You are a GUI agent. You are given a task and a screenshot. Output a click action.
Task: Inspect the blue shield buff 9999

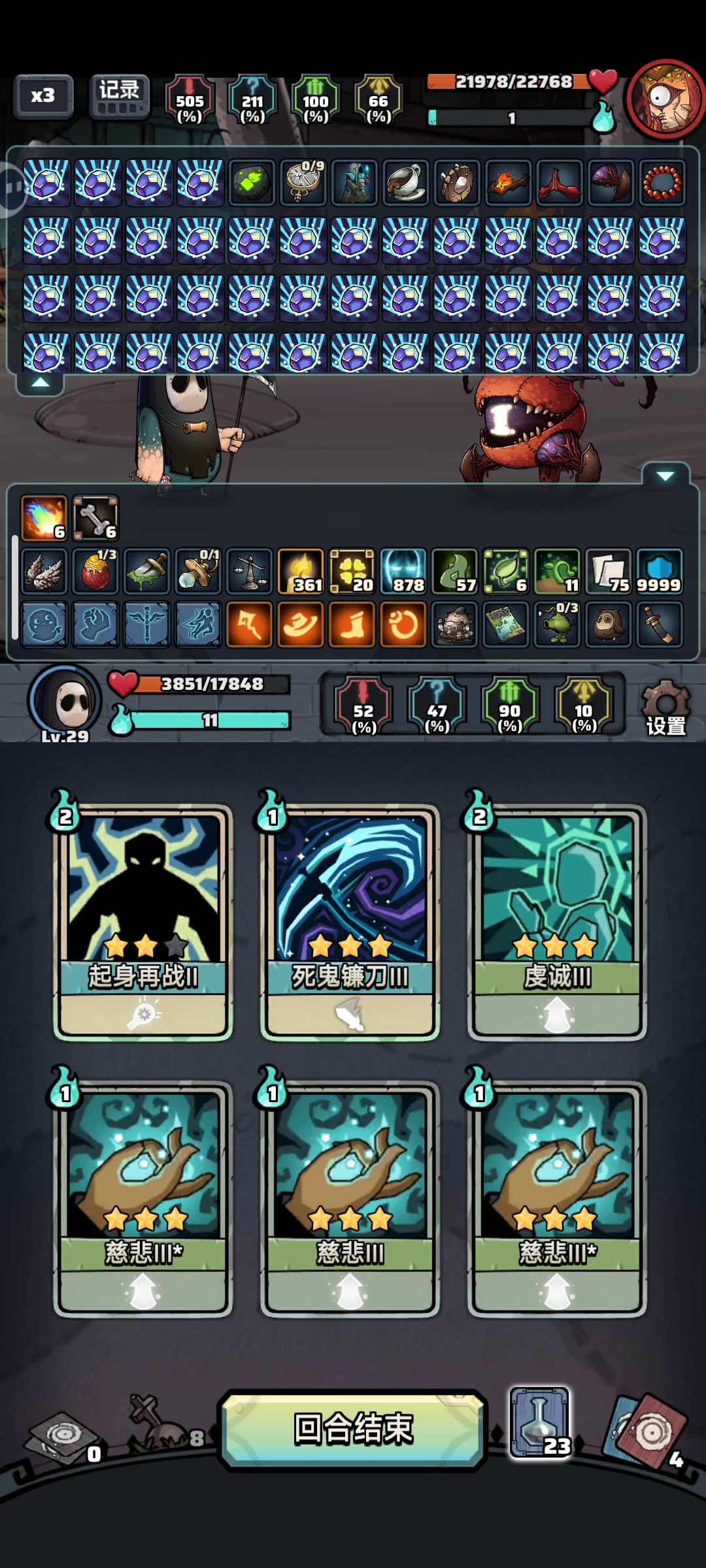point(660,571)
